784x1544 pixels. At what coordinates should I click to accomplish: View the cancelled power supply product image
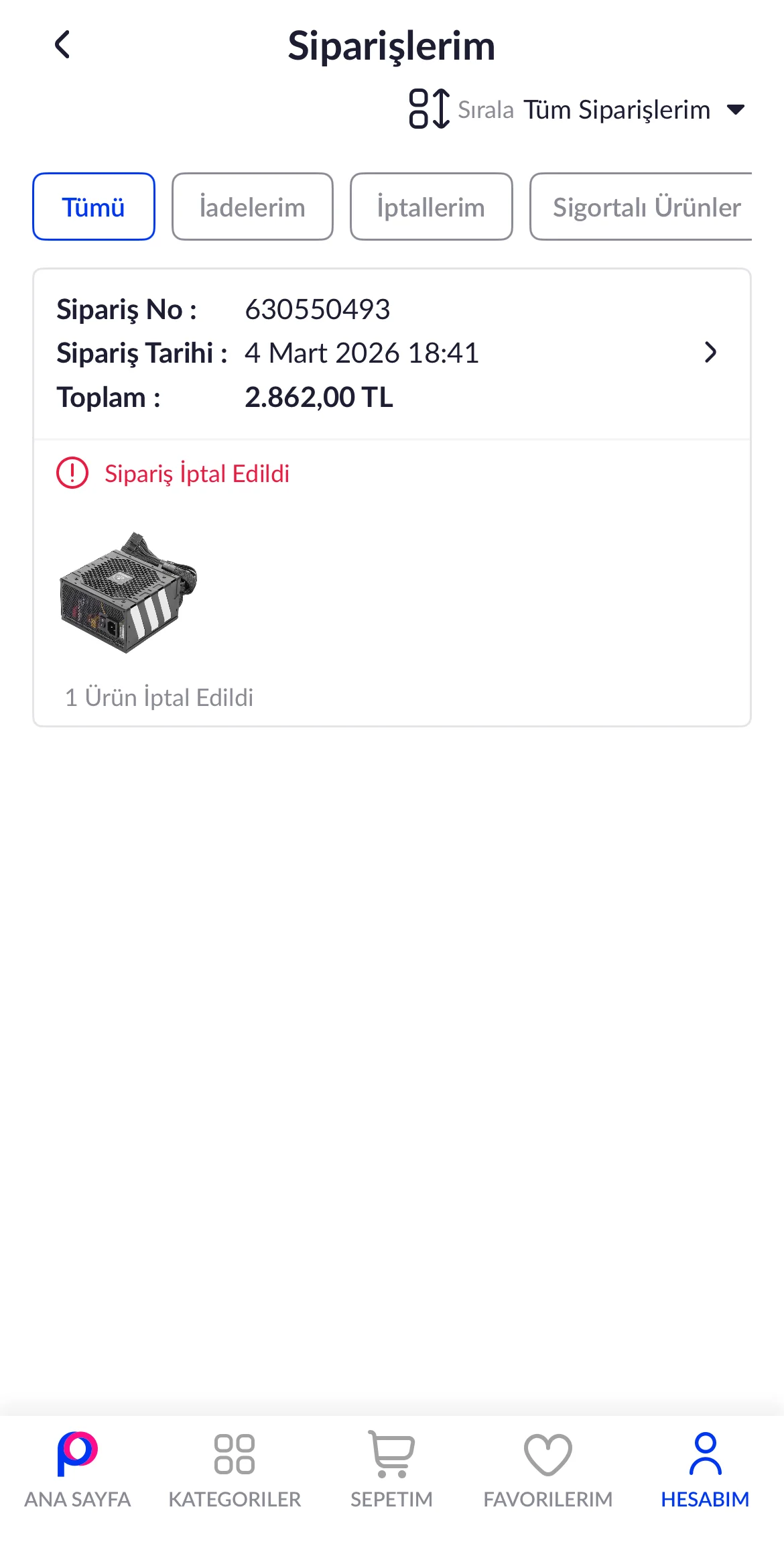[x=129, y=592]
